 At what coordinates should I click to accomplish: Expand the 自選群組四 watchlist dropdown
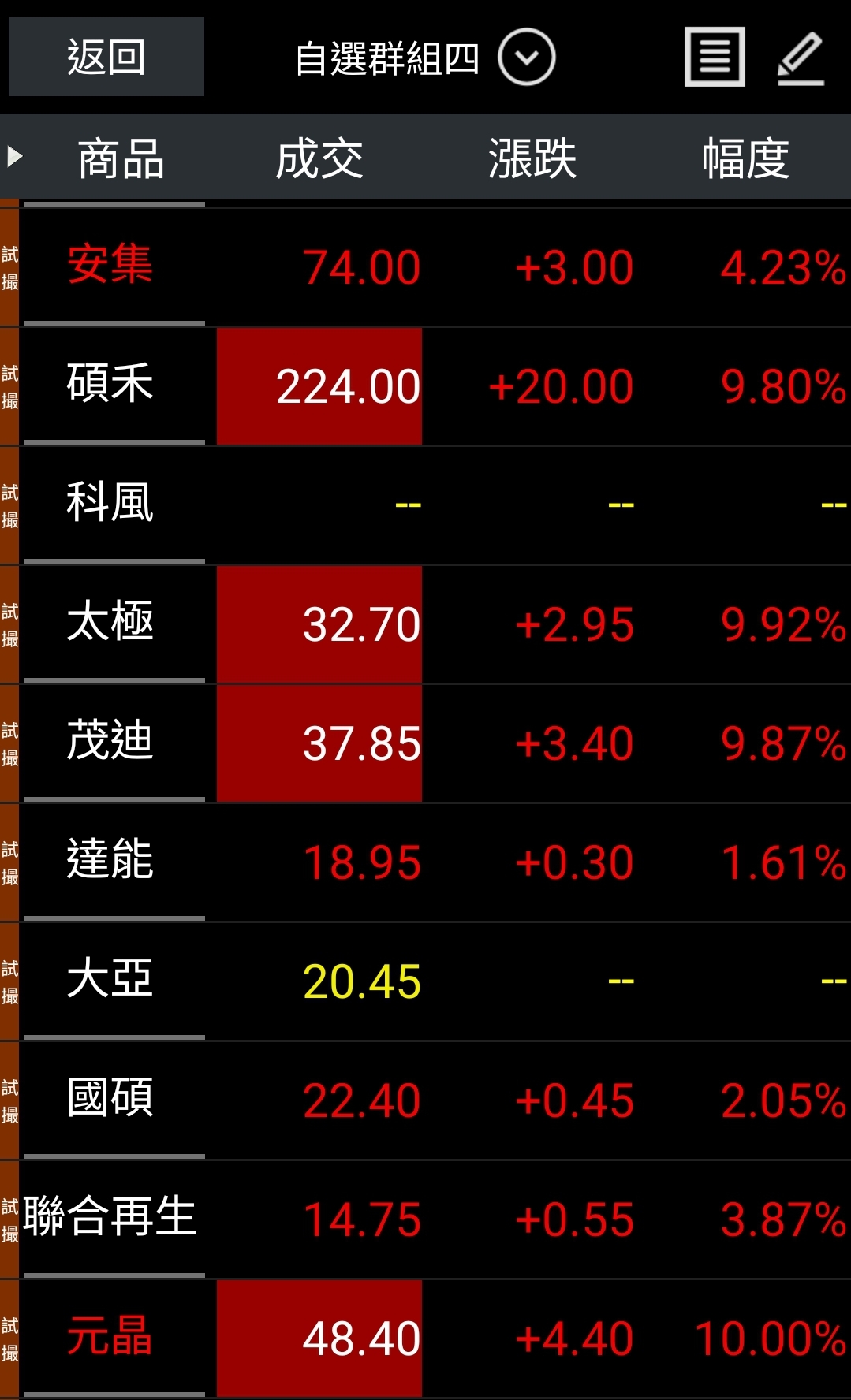click(x=526, y=58)
